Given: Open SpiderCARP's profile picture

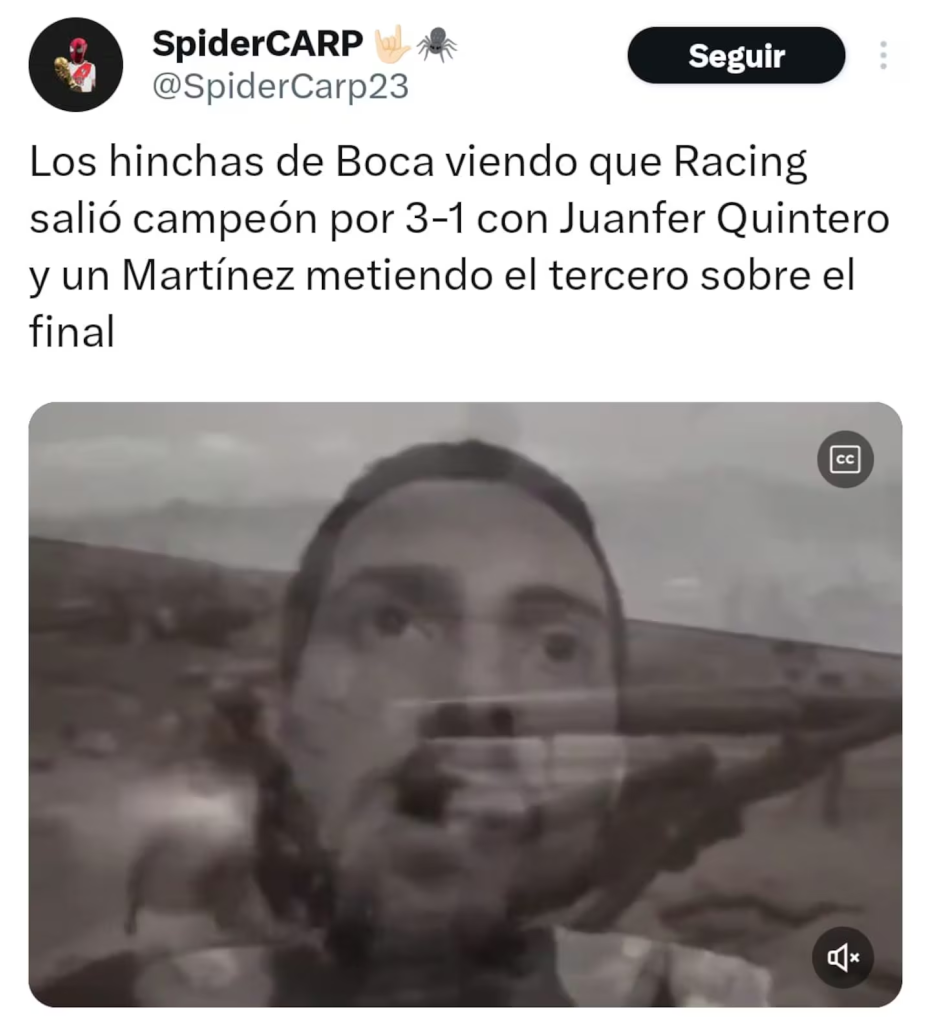Looking at the screenshot, I should 76,65.
